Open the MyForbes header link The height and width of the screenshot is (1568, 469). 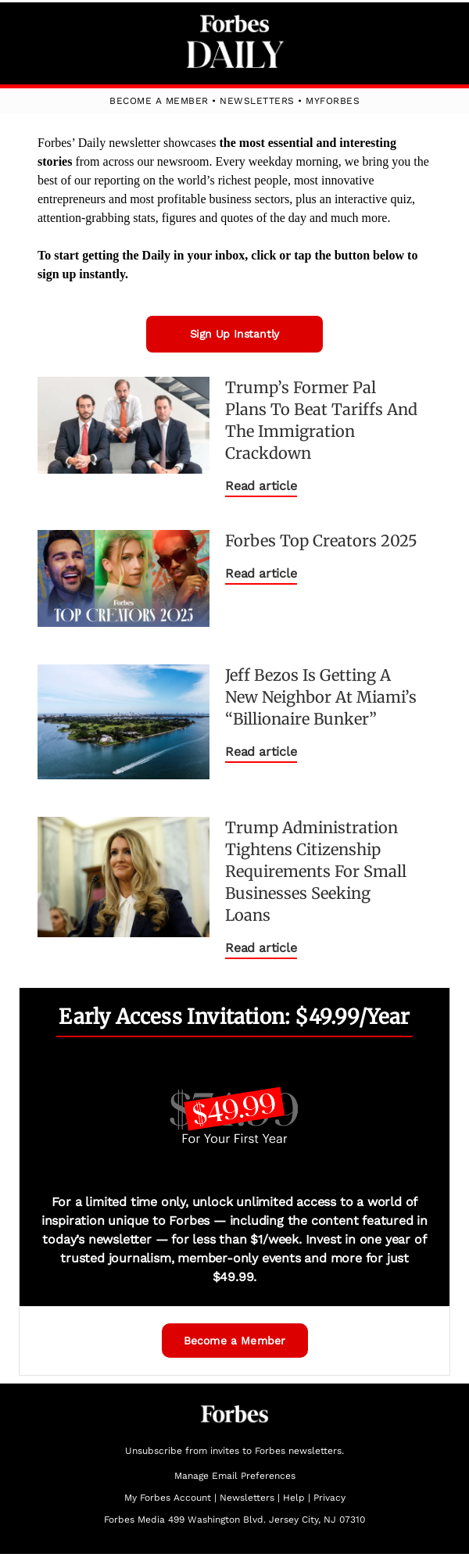point(332,101)
